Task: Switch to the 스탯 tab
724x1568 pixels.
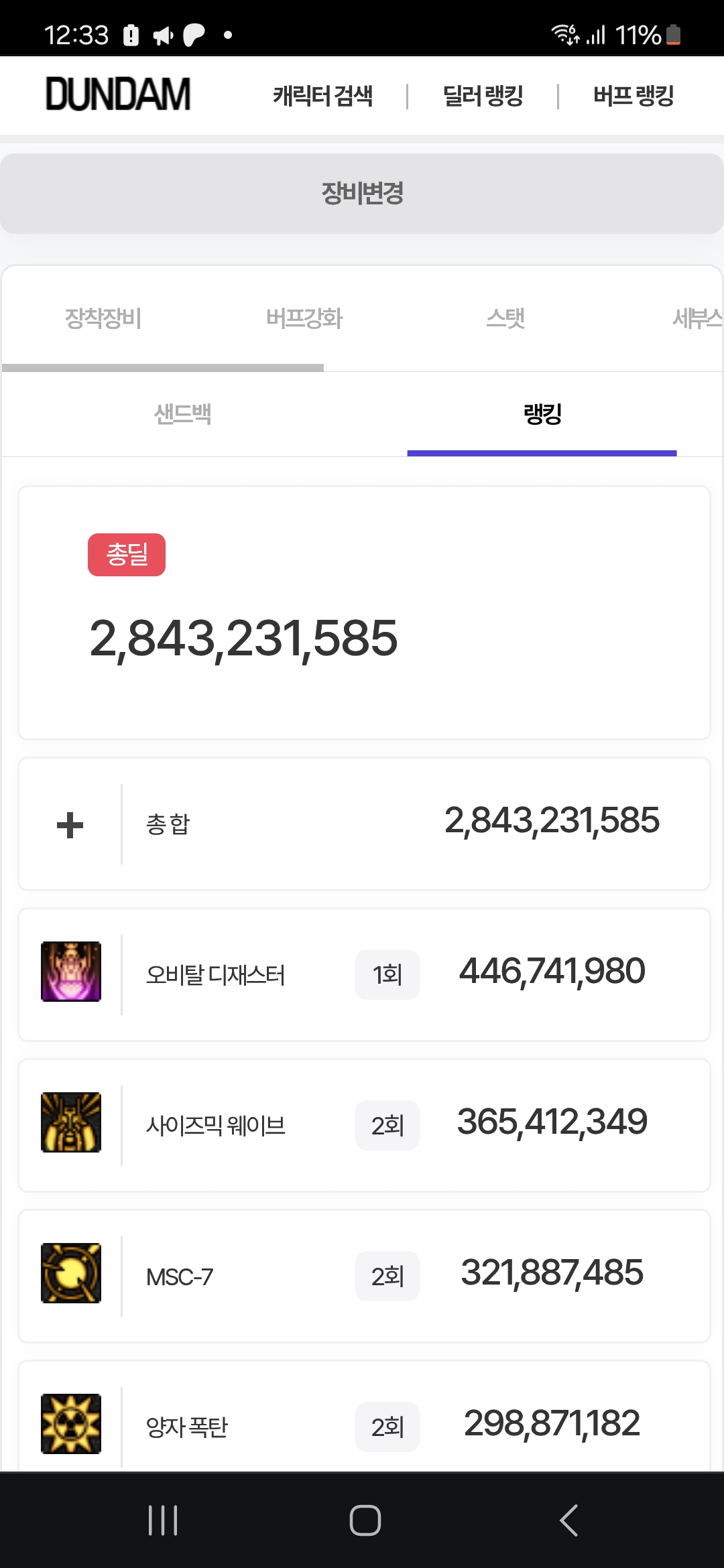Action: pos(505,318)
